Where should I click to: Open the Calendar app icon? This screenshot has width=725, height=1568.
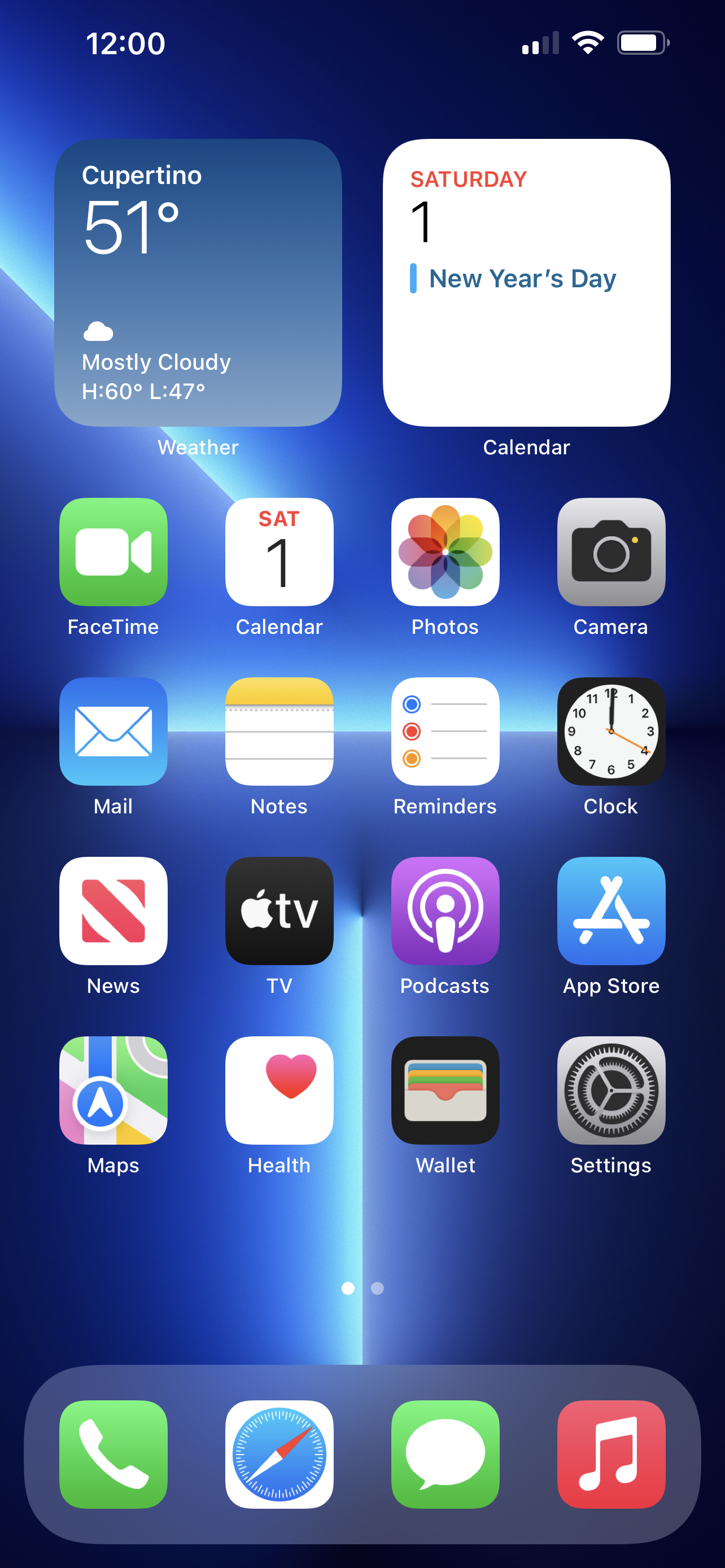(x=279, y=551)
